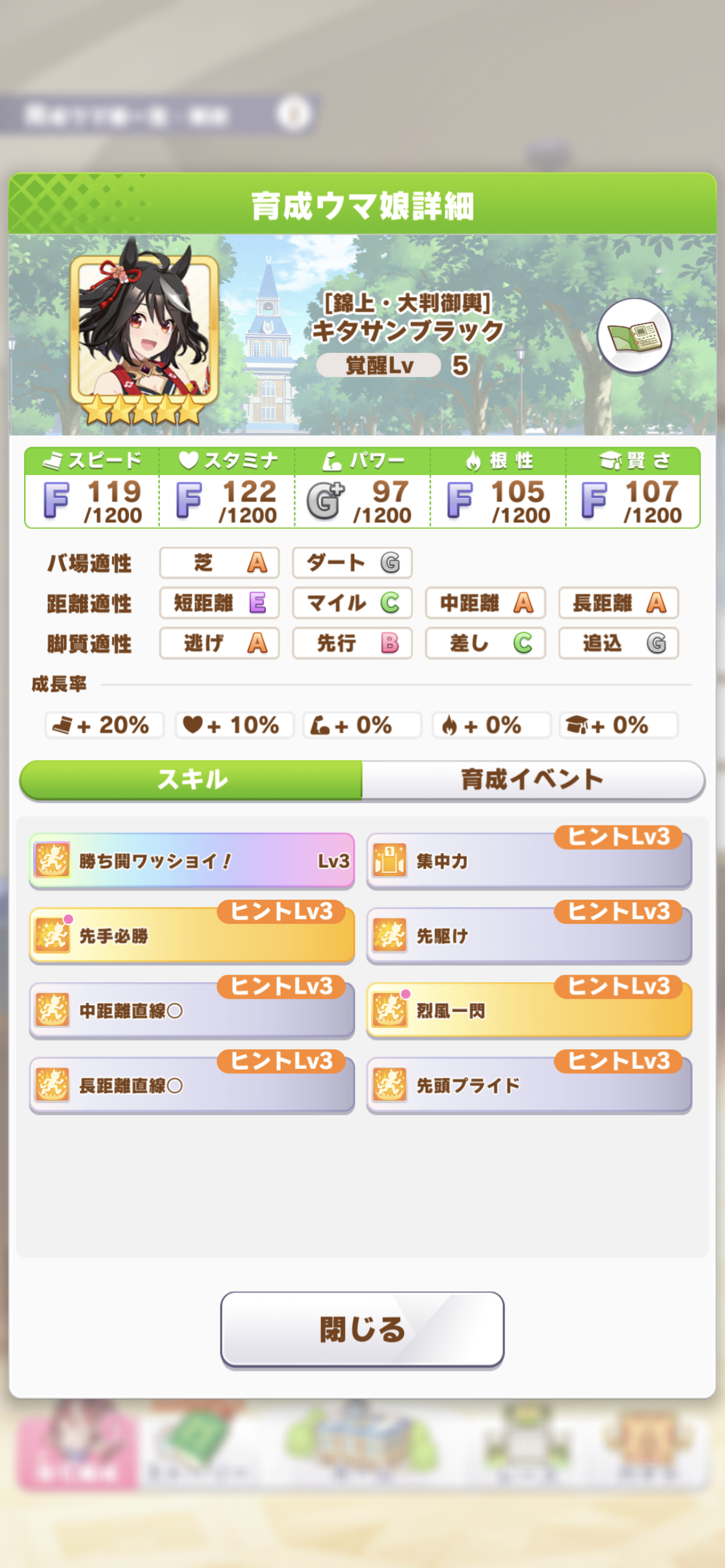Check the 長距離直線○ skill
This screenshot has height=1568, width=725.
(192, 1086)
